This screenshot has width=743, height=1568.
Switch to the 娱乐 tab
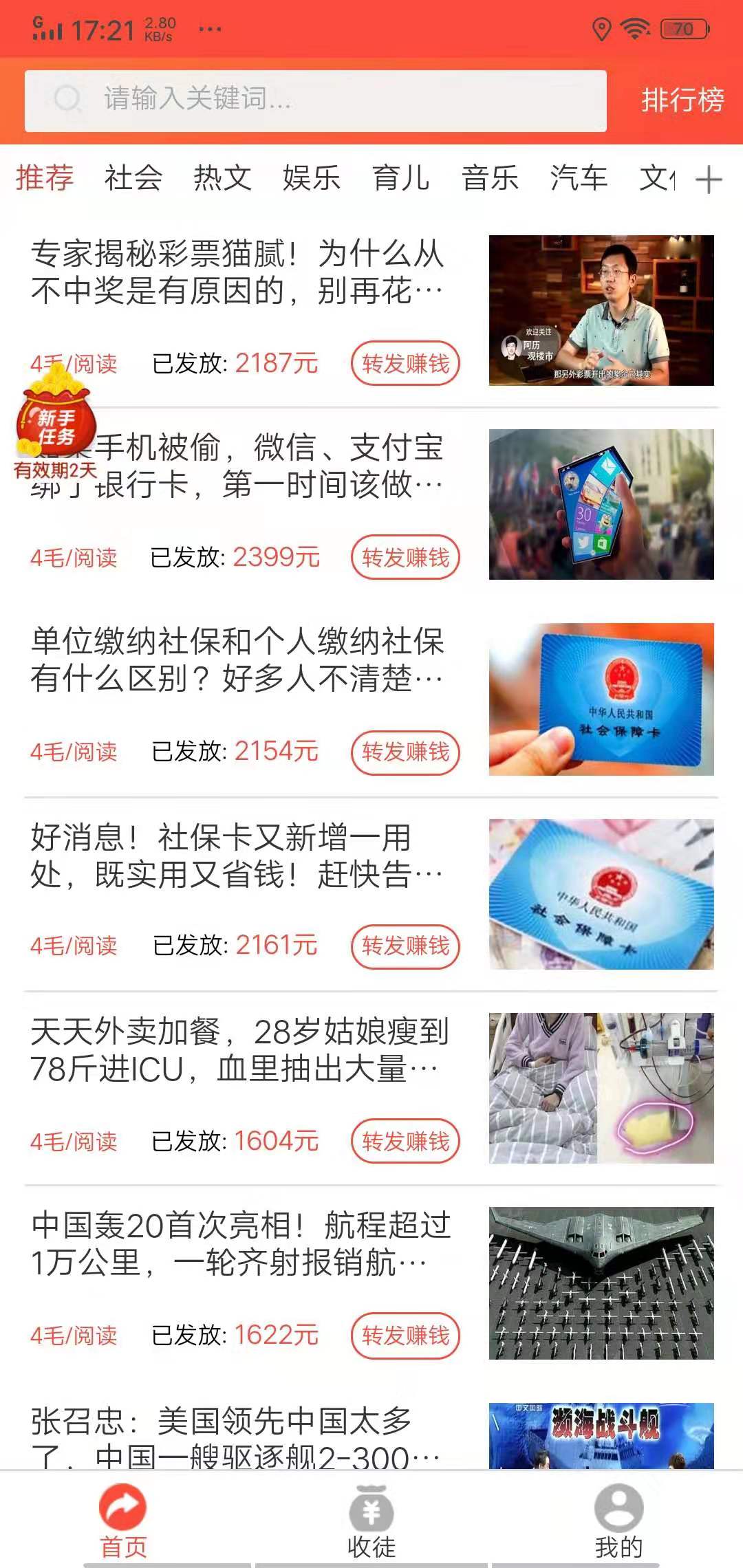pos(310,179)
